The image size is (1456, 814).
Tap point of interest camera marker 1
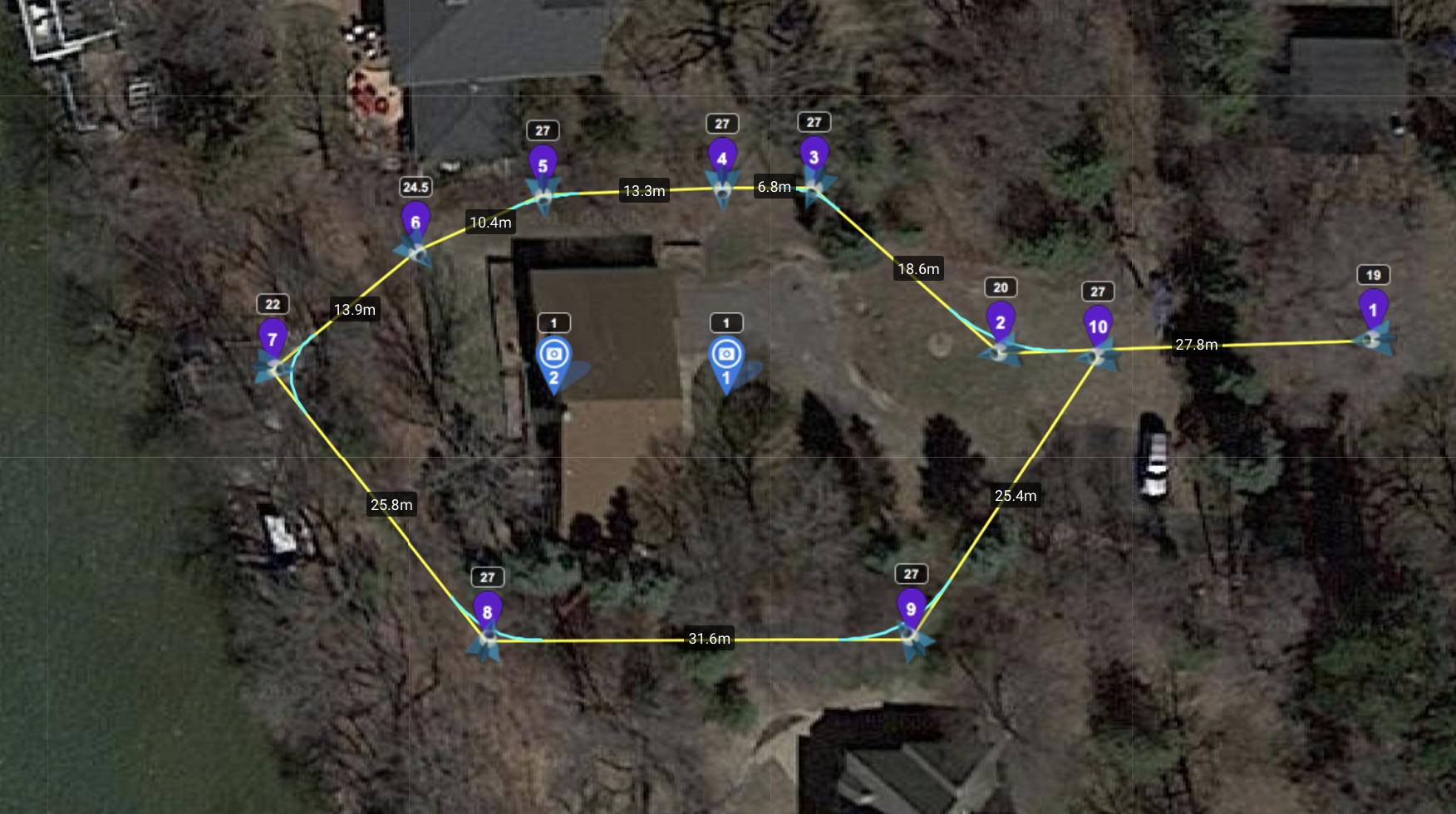coord(726,357)
